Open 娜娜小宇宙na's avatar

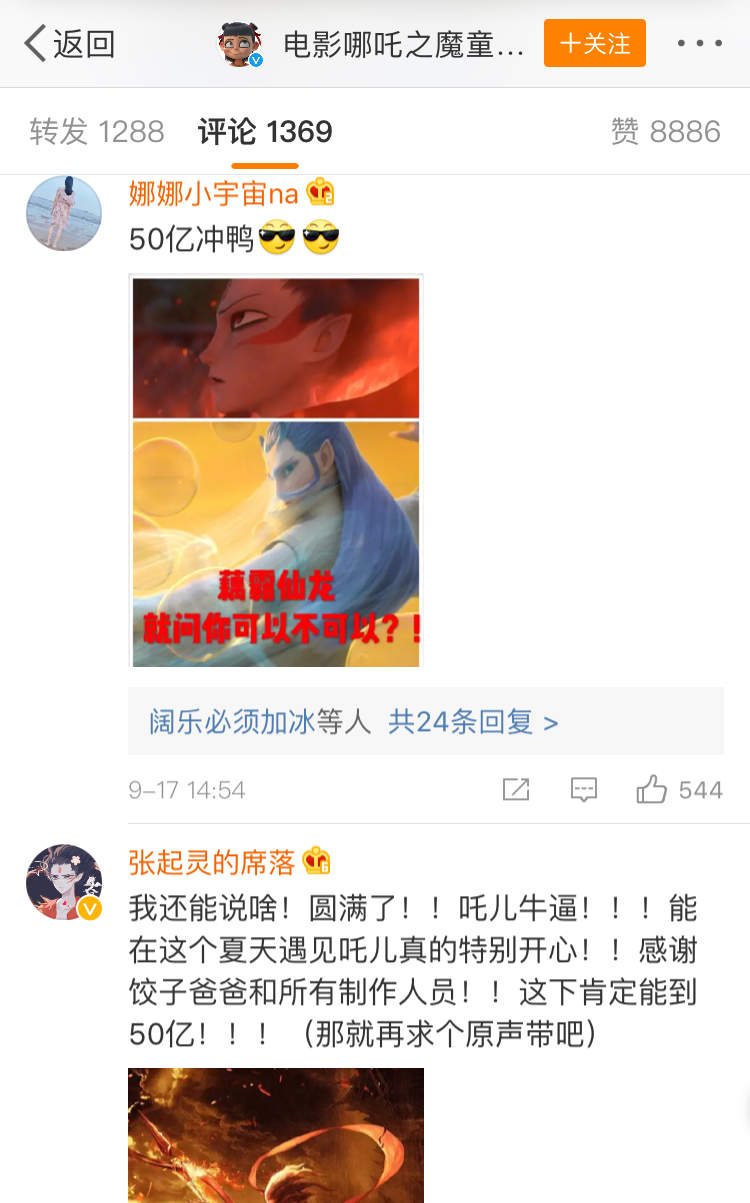[64, 213]
